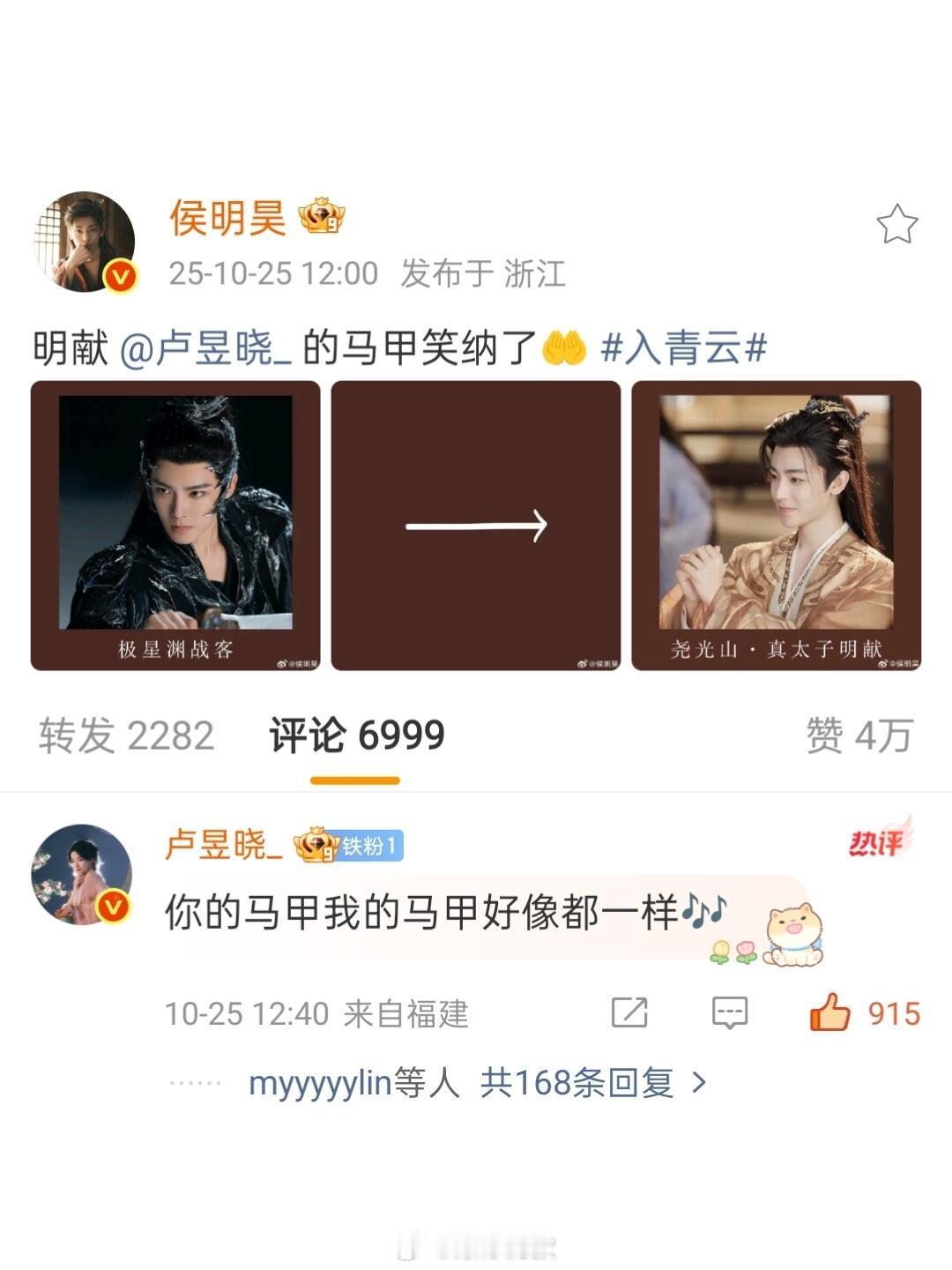This screenshot has height=1270, width=952.
Task: View the 尧光山·真太子明献 photo
Action: 776,526
